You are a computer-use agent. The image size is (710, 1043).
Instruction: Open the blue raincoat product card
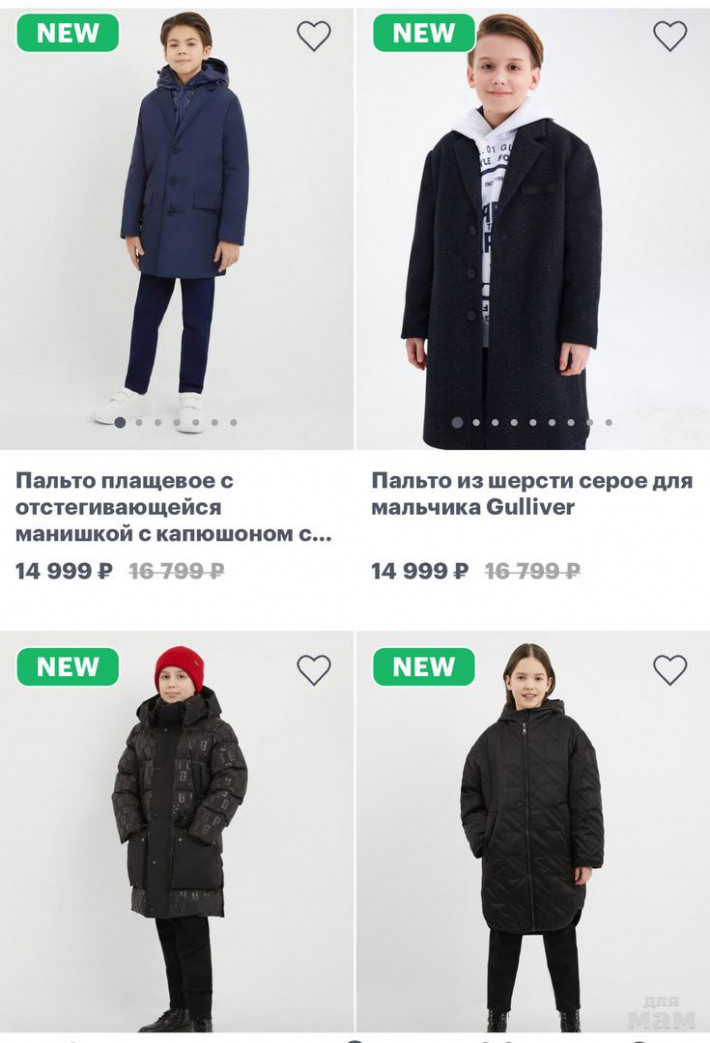click(177, 230)
